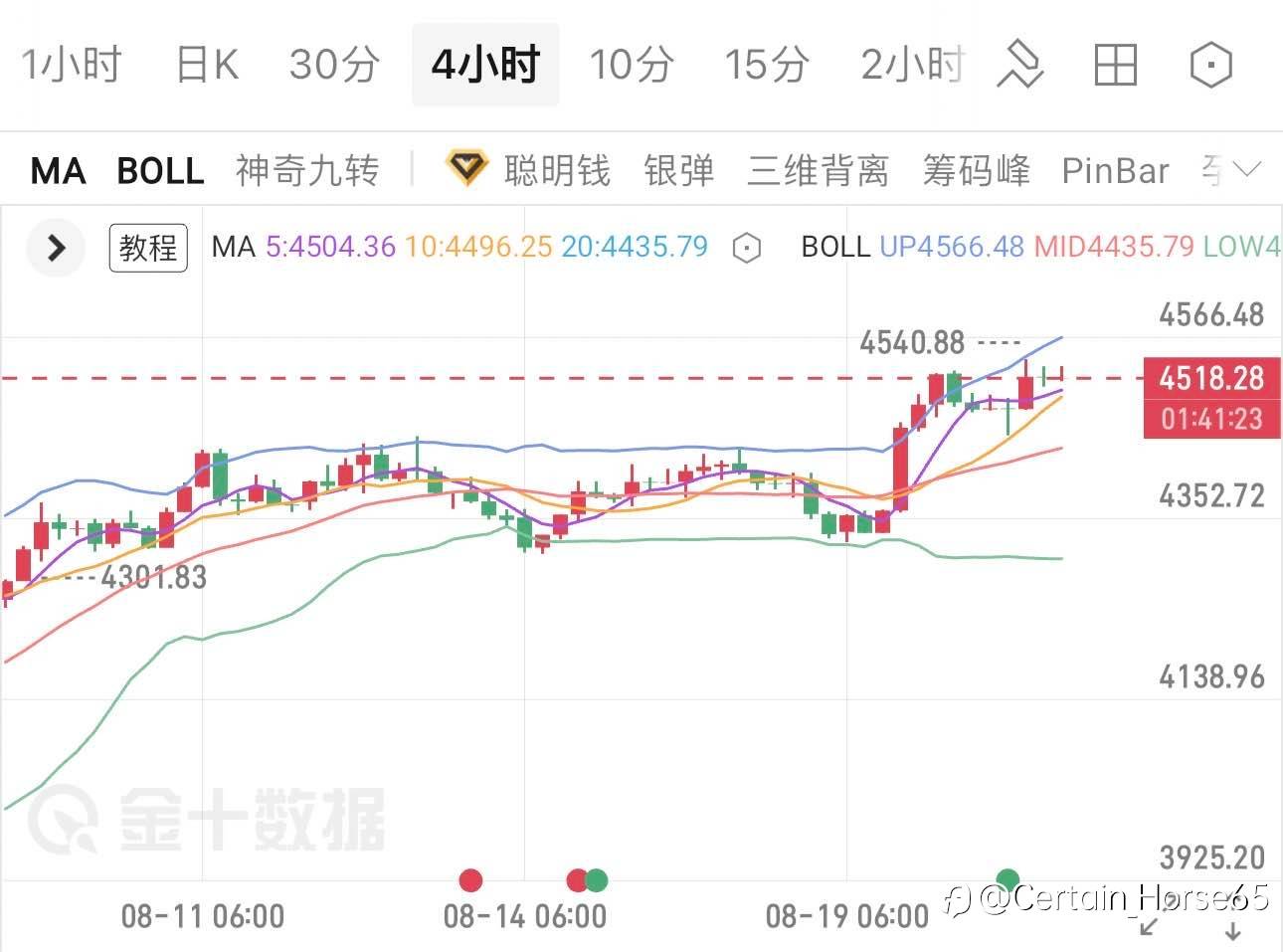Select the 聪明钱 indicator
The width and height of the screenshot is (1283, 952).
tap(527, 170)
